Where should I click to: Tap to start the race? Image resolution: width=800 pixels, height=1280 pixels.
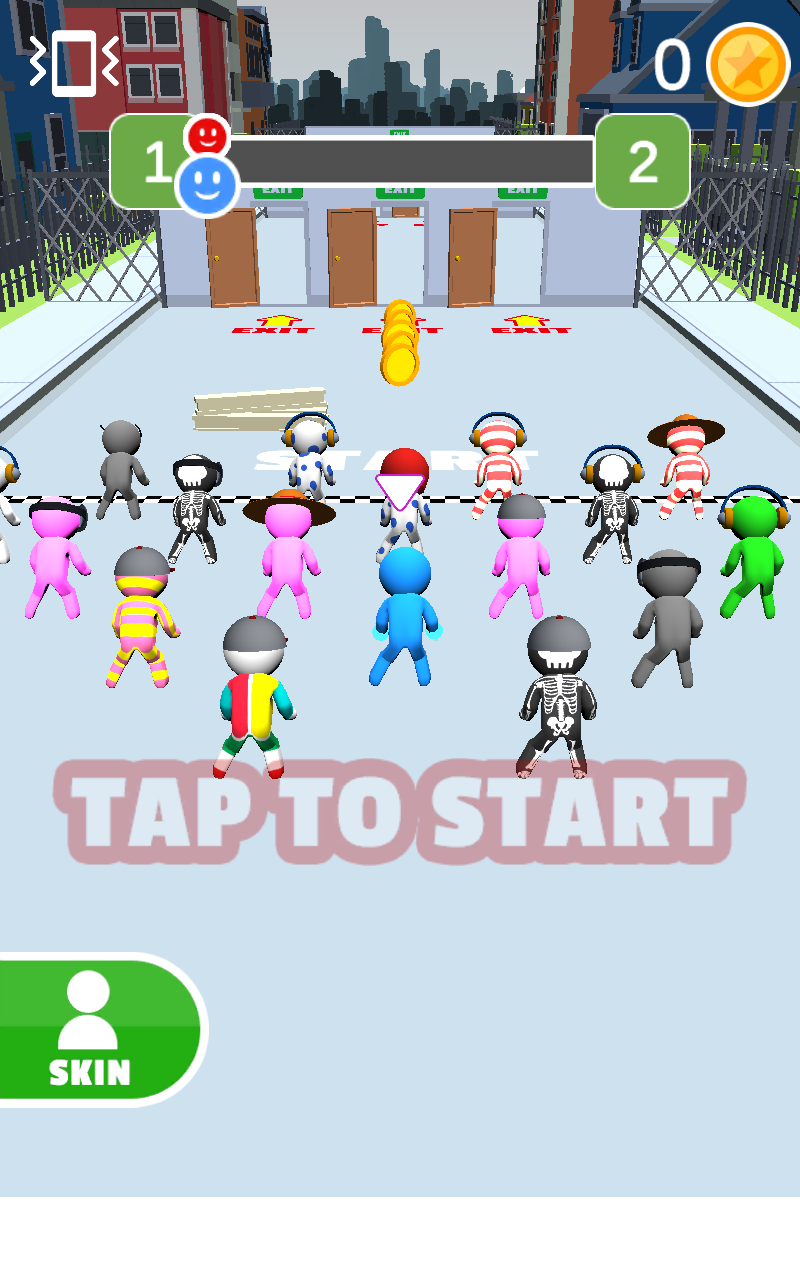click(x=400, y=811)
